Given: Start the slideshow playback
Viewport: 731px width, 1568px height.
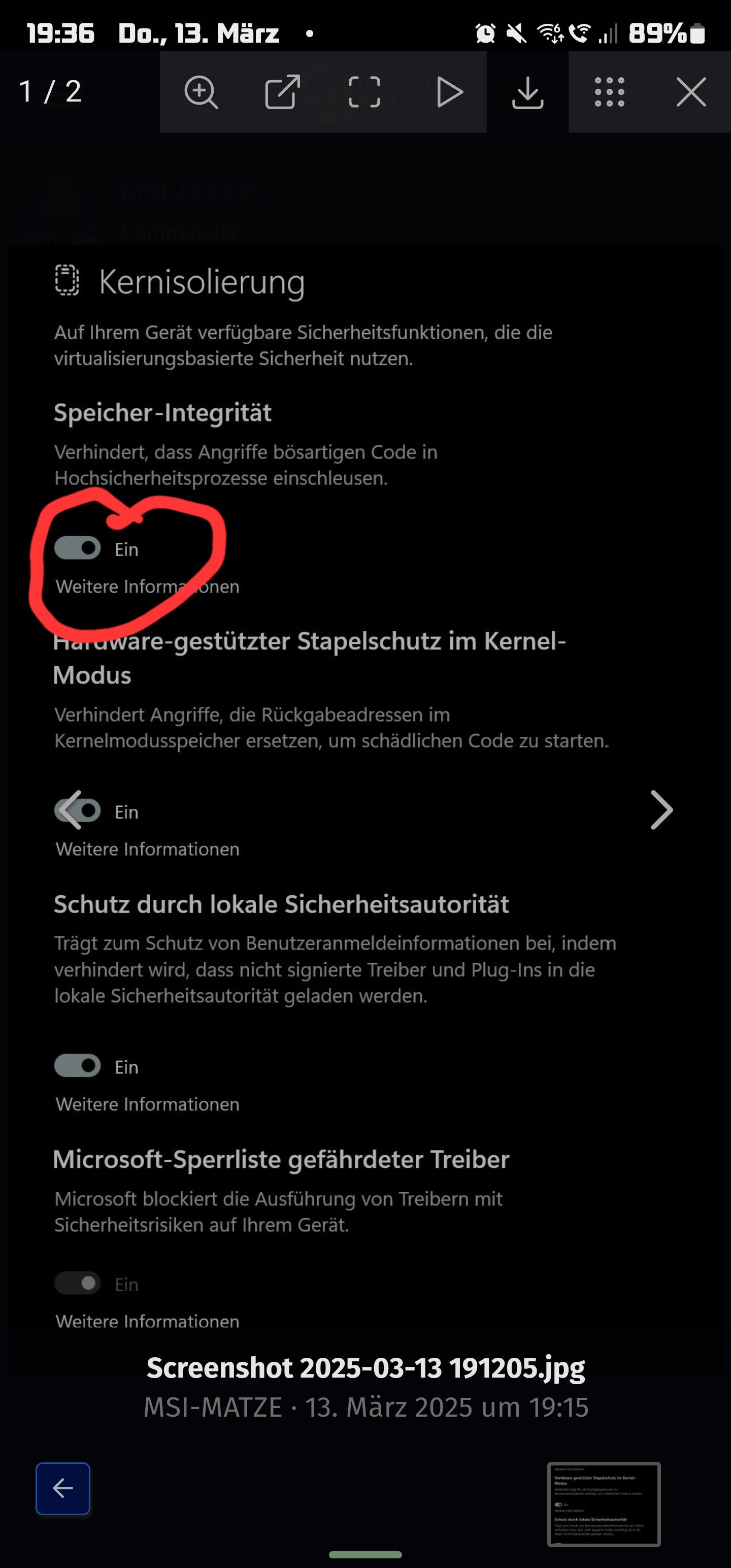Looking at the screenshot, I should click(x=449, y=92).
